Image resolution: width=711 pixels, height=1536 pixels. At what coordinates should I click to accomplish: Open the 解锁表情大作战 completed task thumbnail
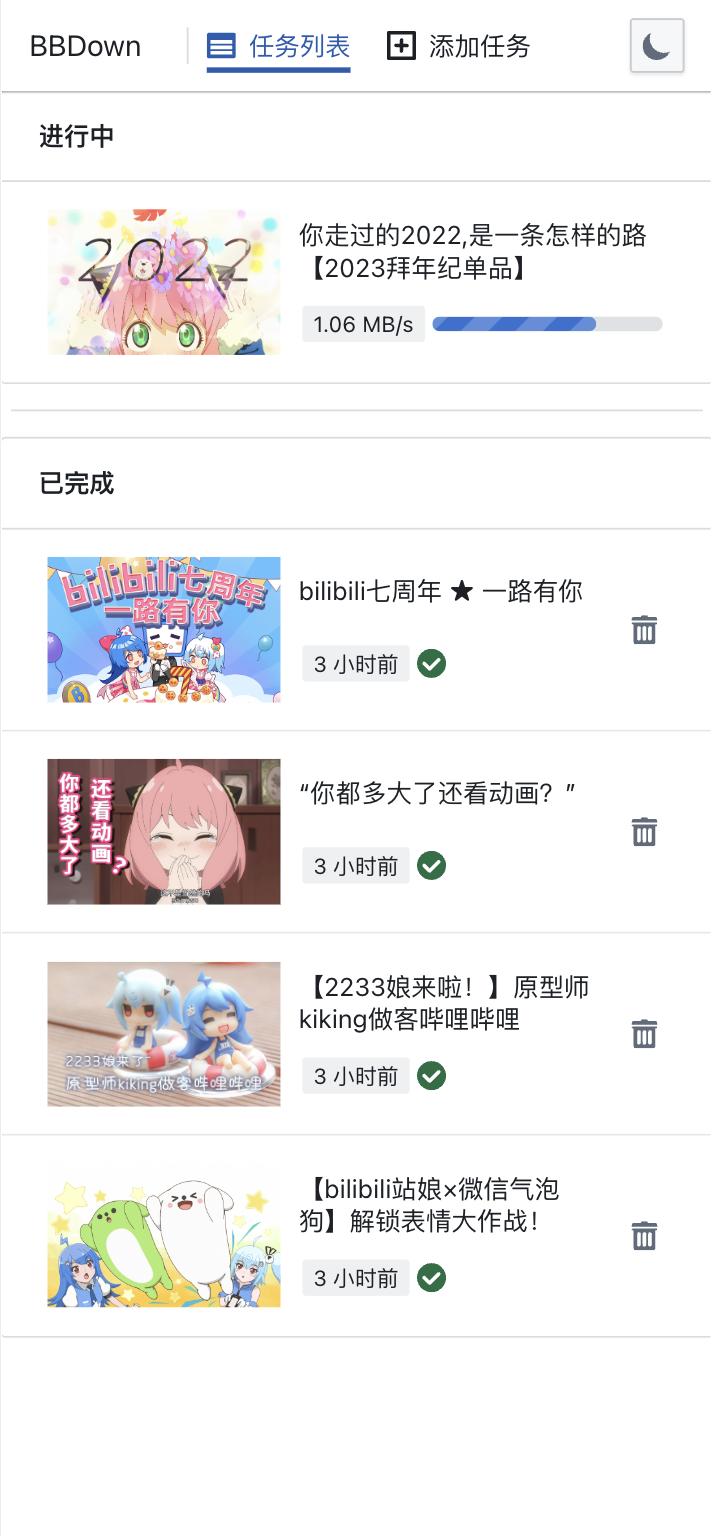pyautogui.click(x=164, y=1236)
